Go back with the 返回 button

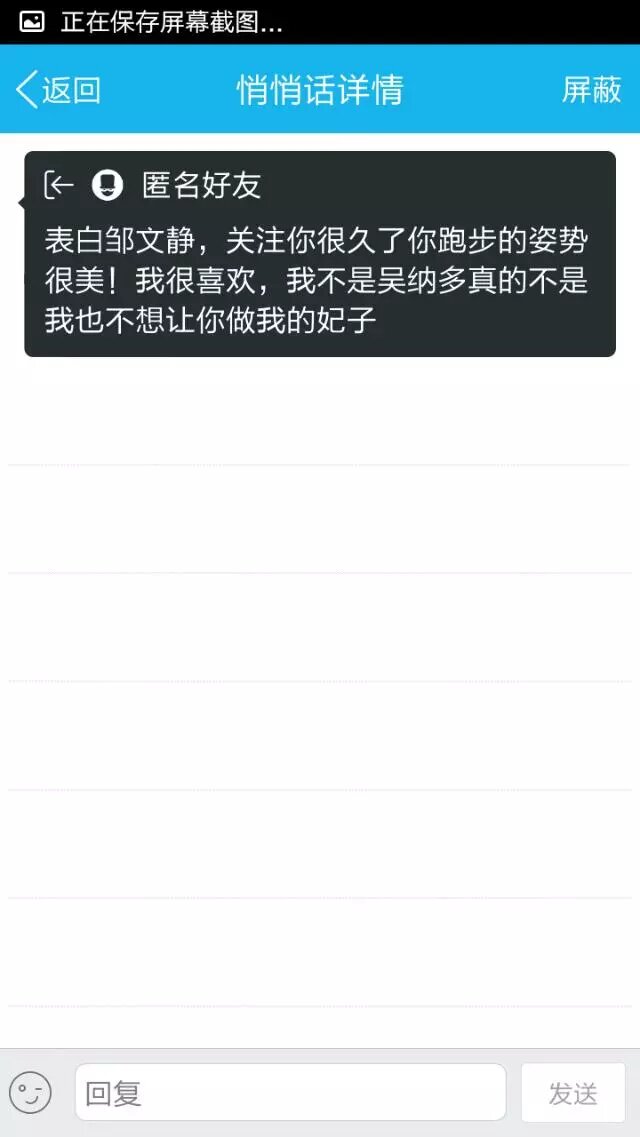(x=58, y=90)
